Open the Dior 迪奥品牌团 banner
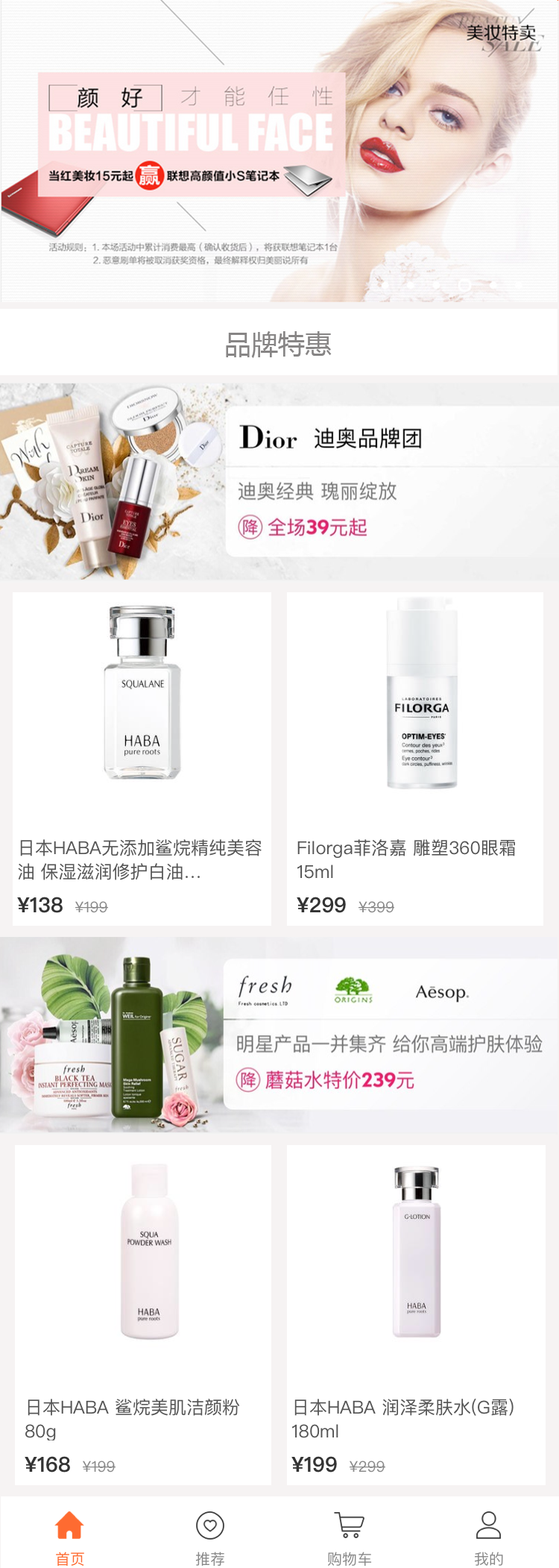 coord(279,481)
